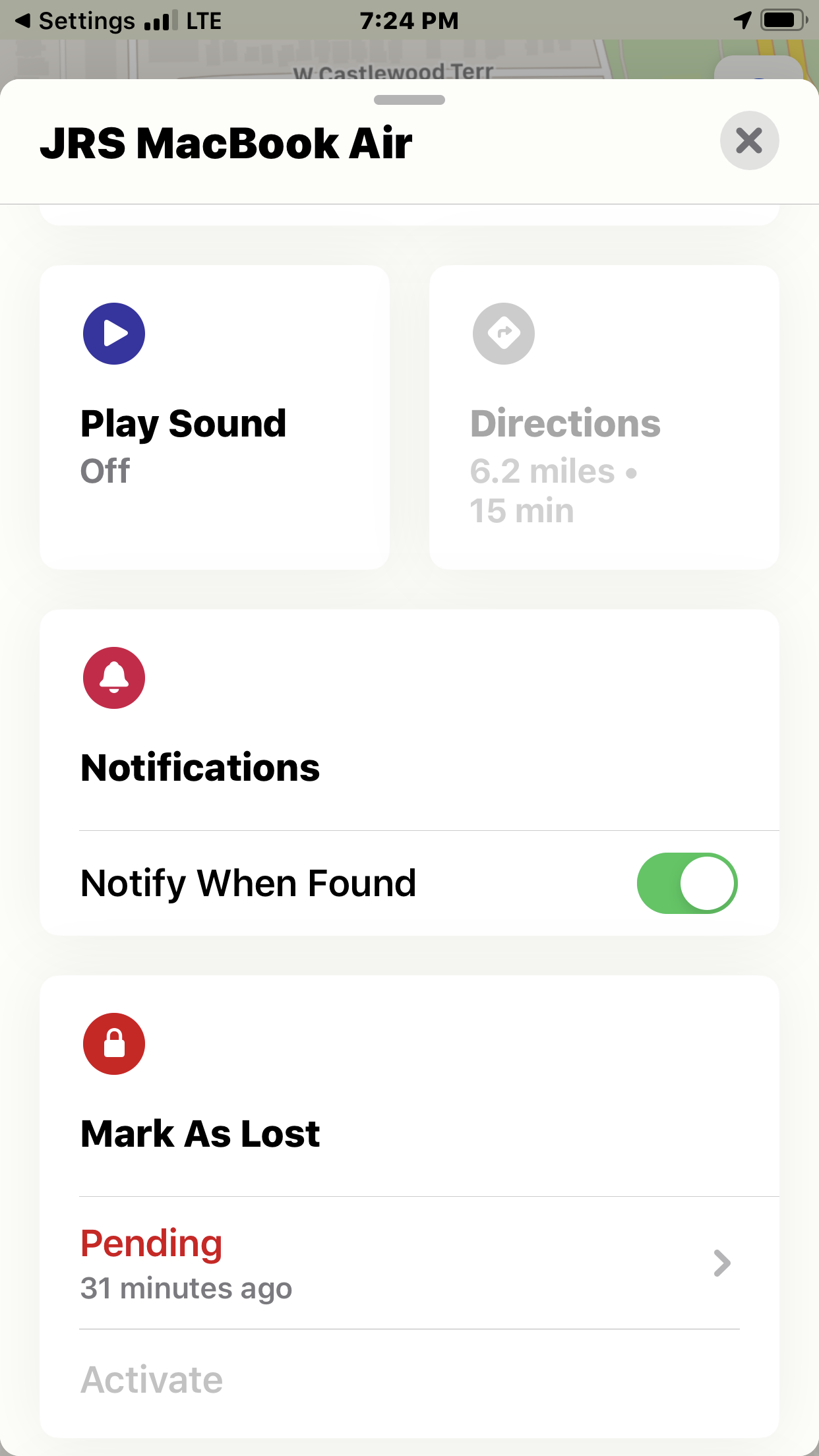The image size is (819, 1456).
Task: Return to Settings via status bar
Action: pyautogui.click(x=76, y=21)
